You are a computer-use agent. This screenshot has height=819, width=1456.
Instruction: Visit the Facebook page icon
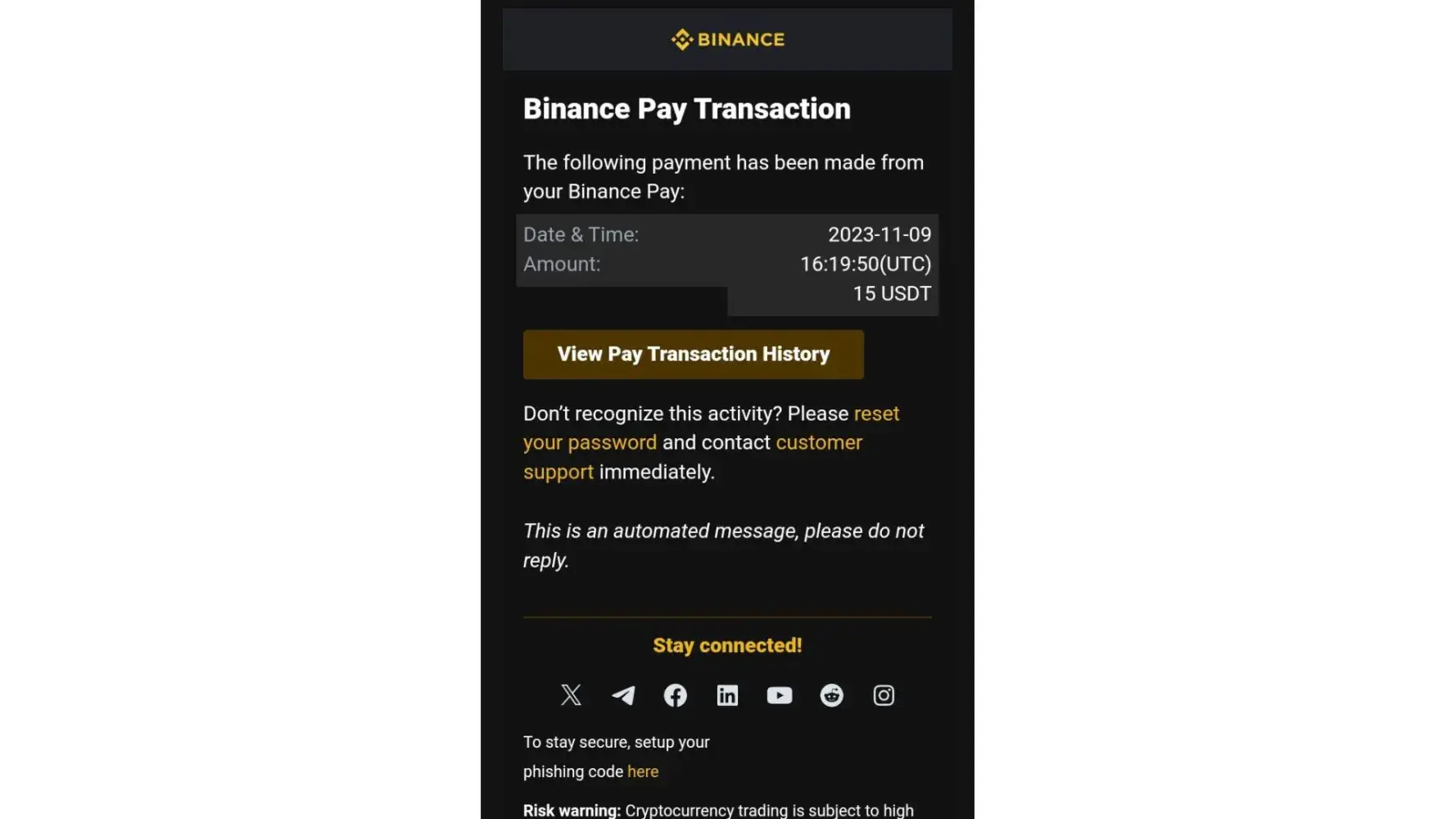click(676, 695)
